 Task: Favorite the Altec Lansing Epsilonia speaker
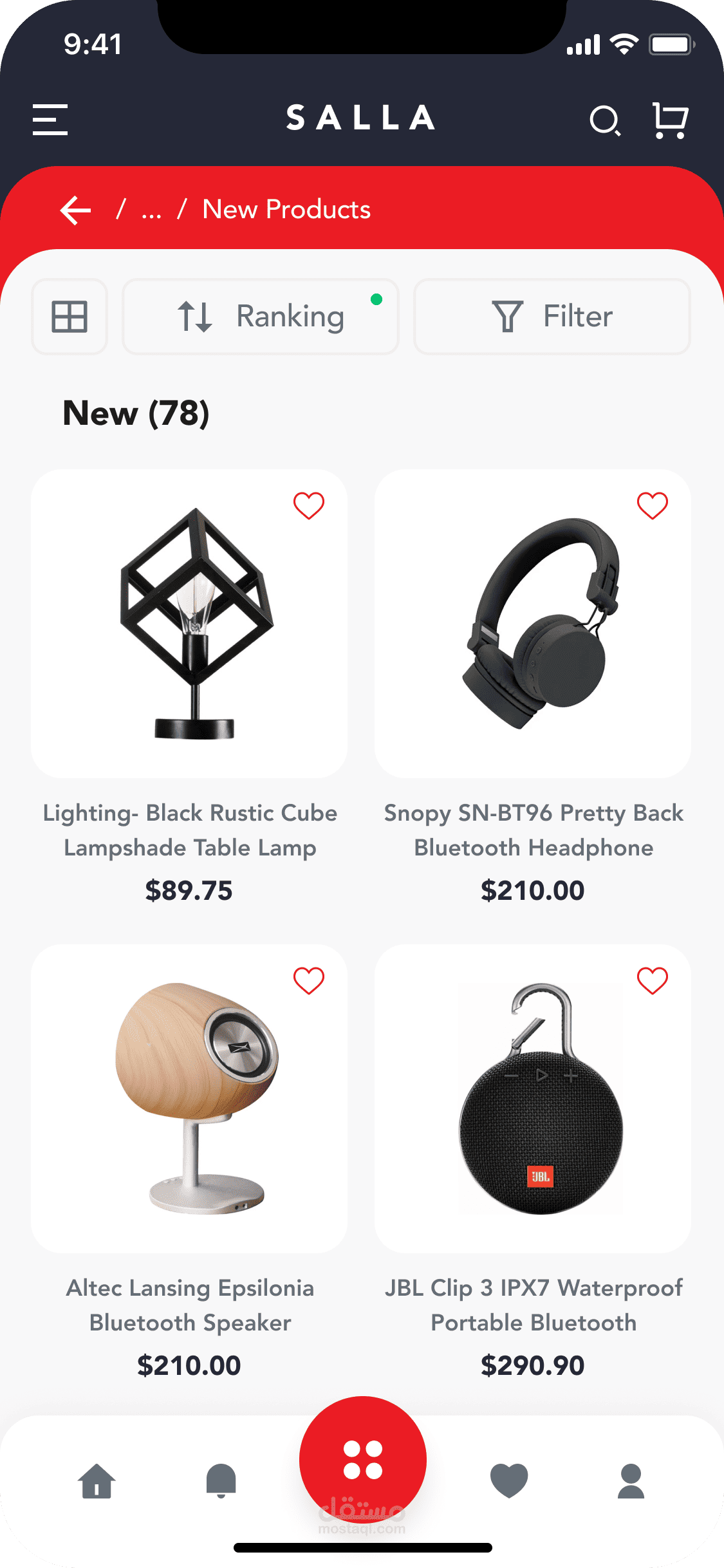309,980
